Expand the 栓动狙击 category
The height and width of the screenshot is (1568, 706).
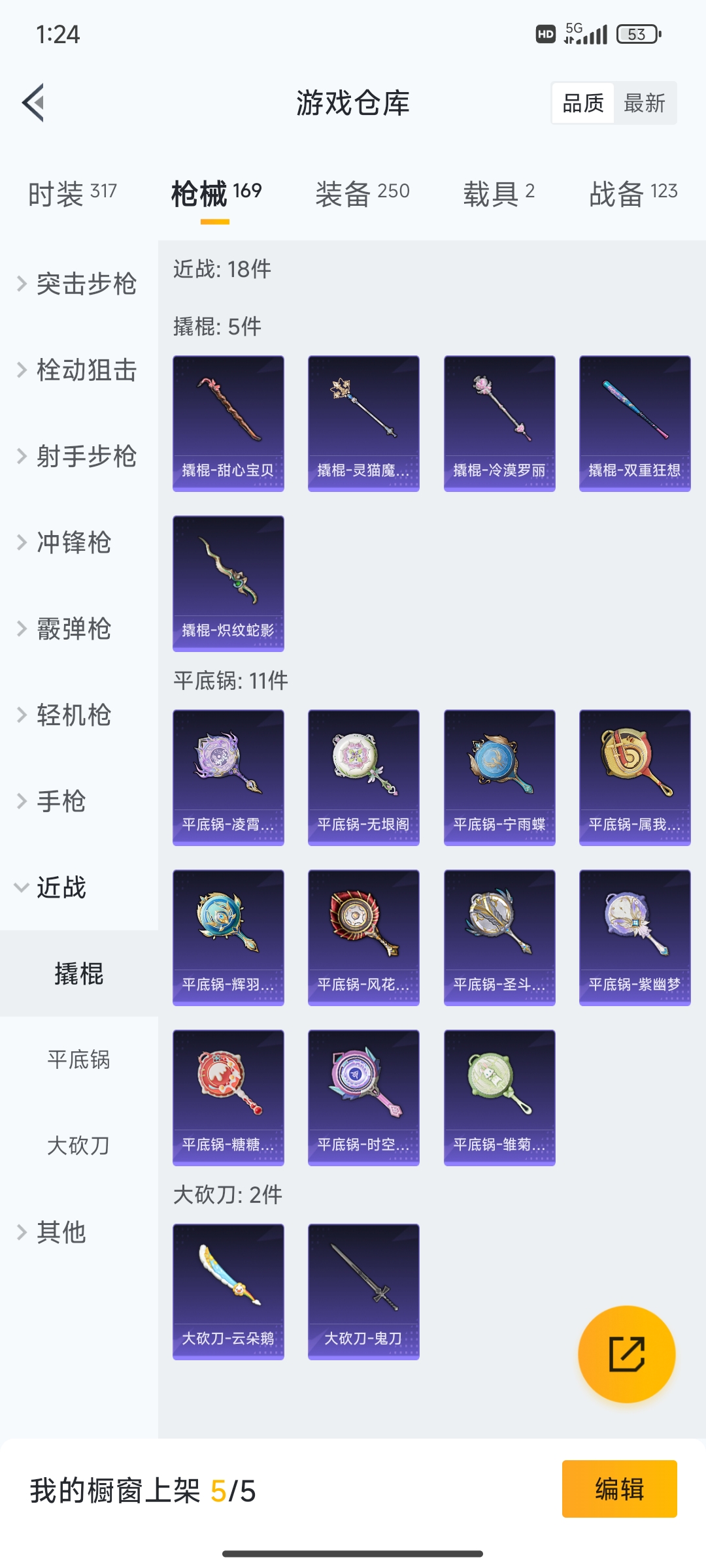pos(78,370)
